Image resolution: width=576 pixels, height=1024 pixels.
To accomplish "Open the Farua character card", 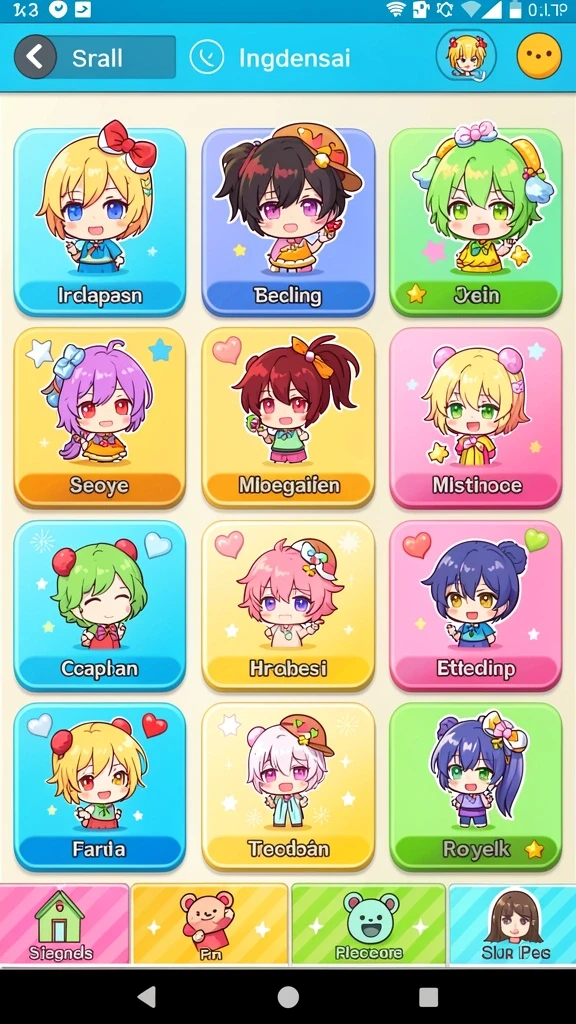I will pyautogui.click(x=100, y=787).
